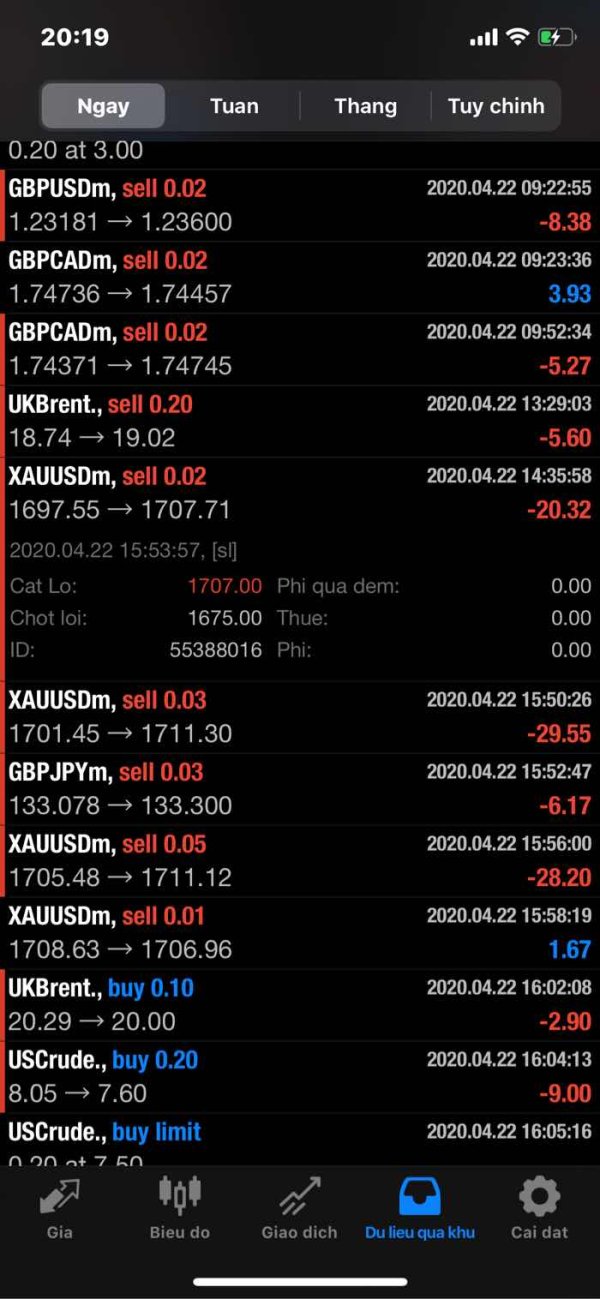Tap the Du lieu qua khu tab
The image size is (600, 1299).
click(x=420, y=1208)
